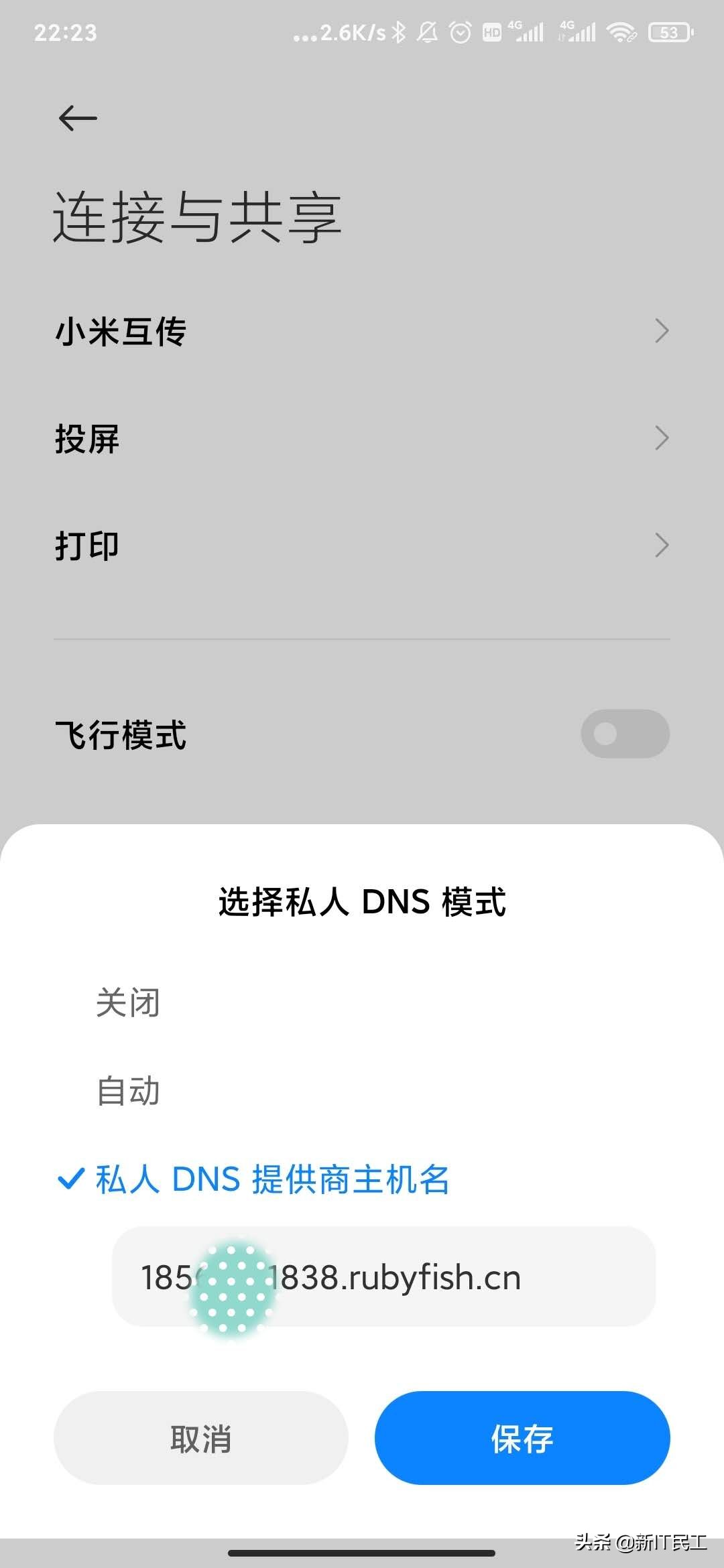Expand the 小米互传 settings entry
Screen dimensions: 724x1568
point(362,331)
